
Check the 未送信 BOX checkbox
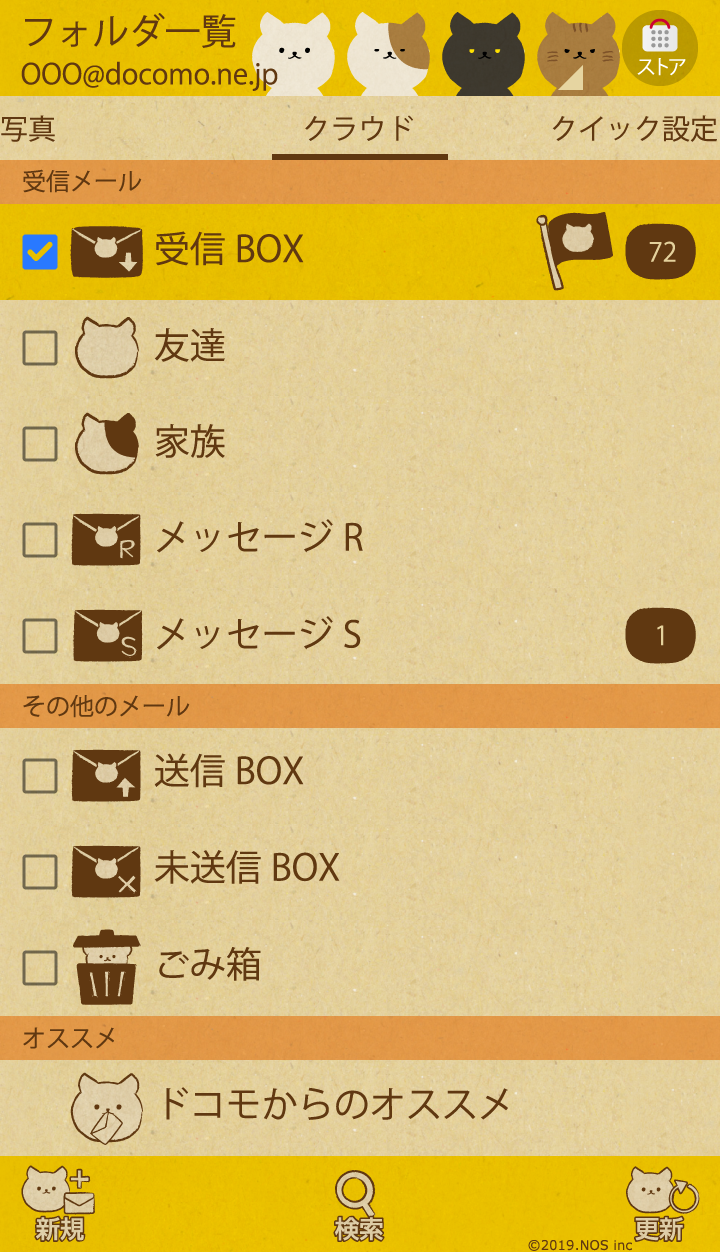[40, 872]
